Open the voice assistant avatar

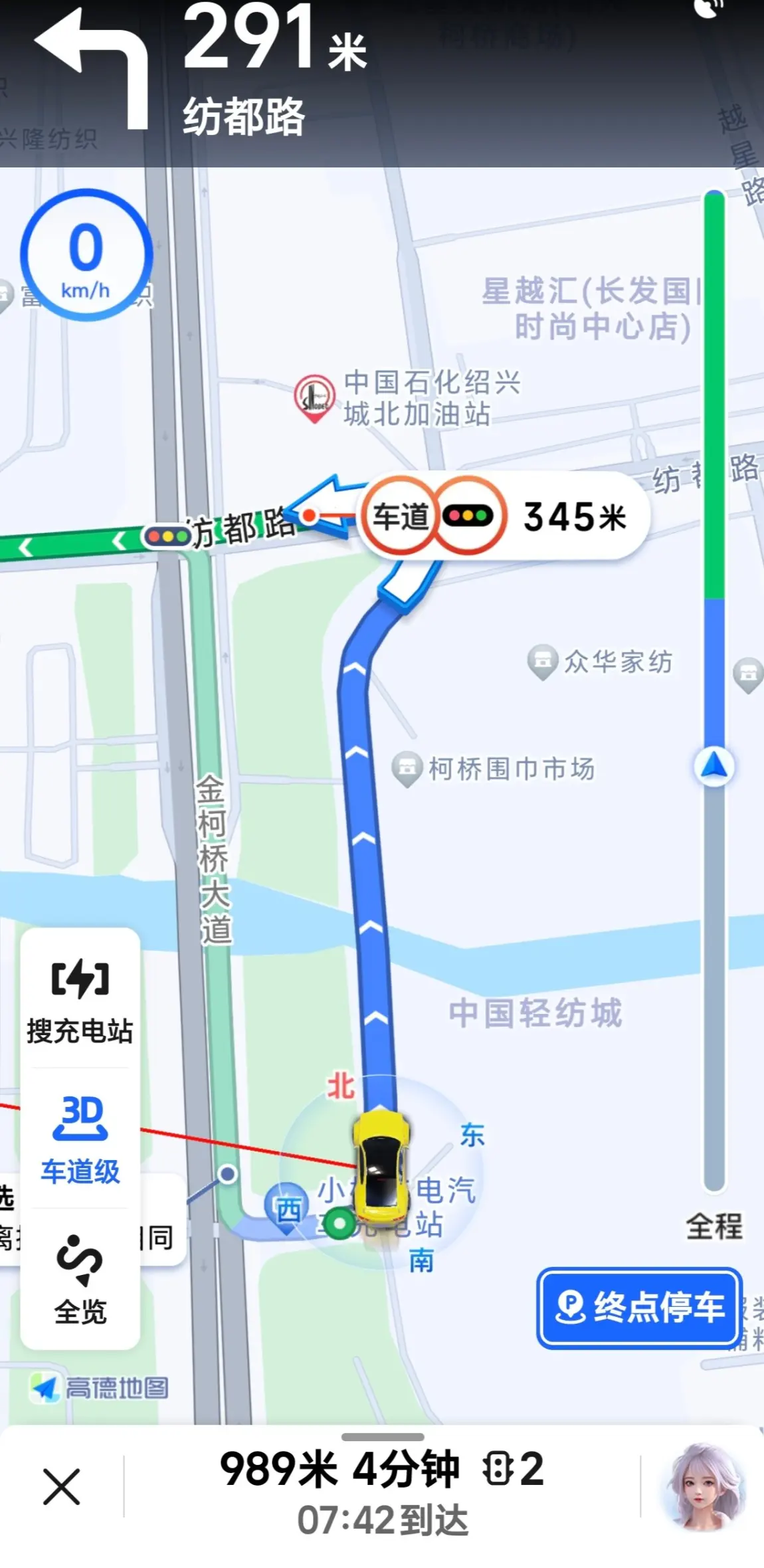(x=704, y=1486)
